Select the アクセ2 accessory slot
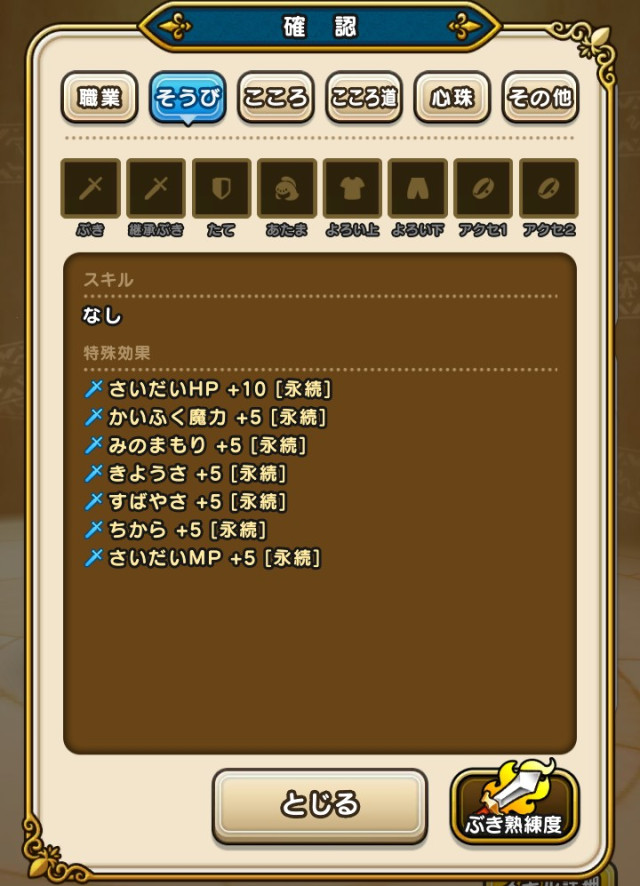This screenshot has height=886, width=640. click(x=549, y=188)
